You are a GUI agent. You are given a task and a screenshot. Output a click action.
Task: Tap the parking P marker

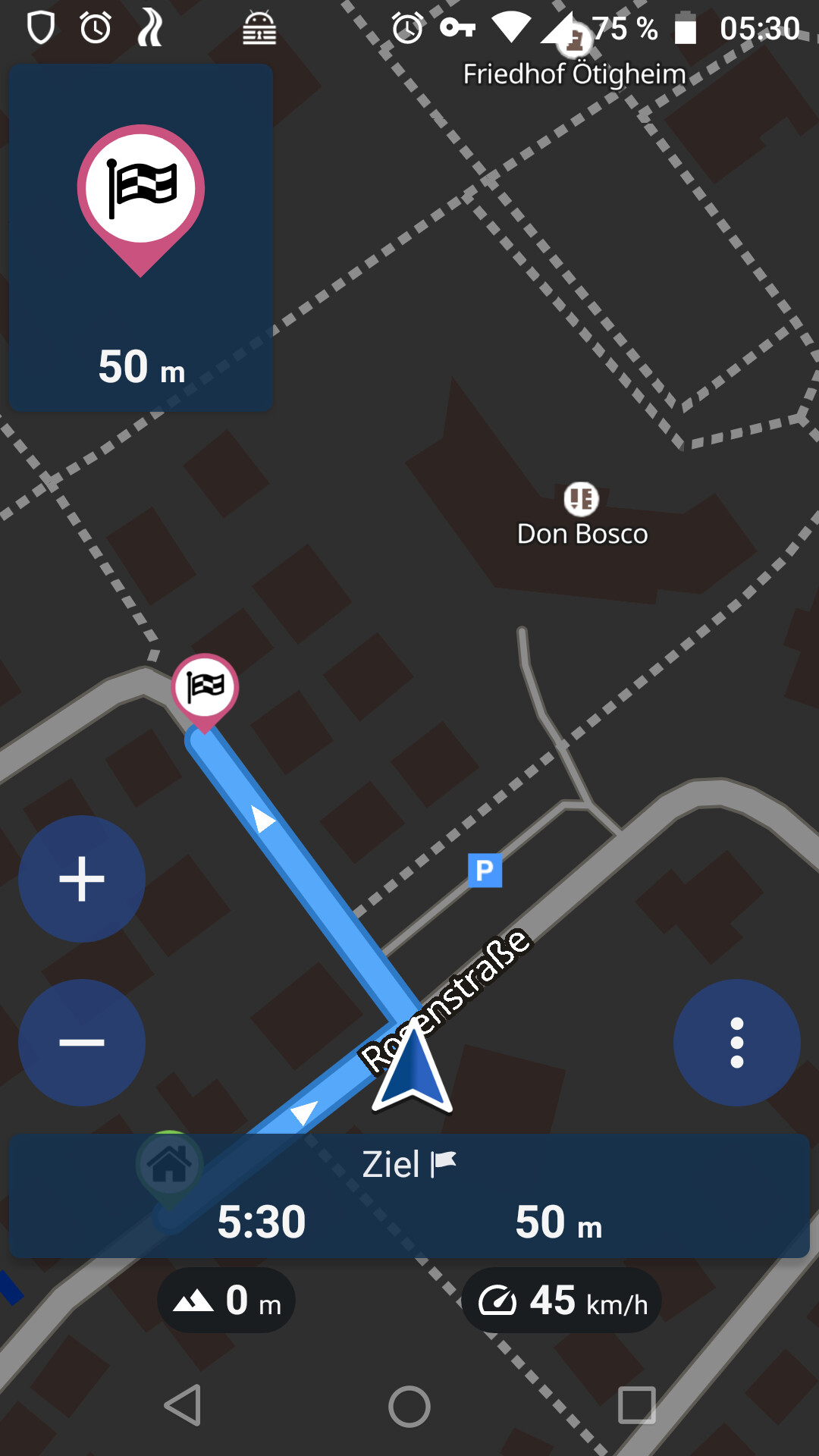pyautogui.click(x=485, y=871)
